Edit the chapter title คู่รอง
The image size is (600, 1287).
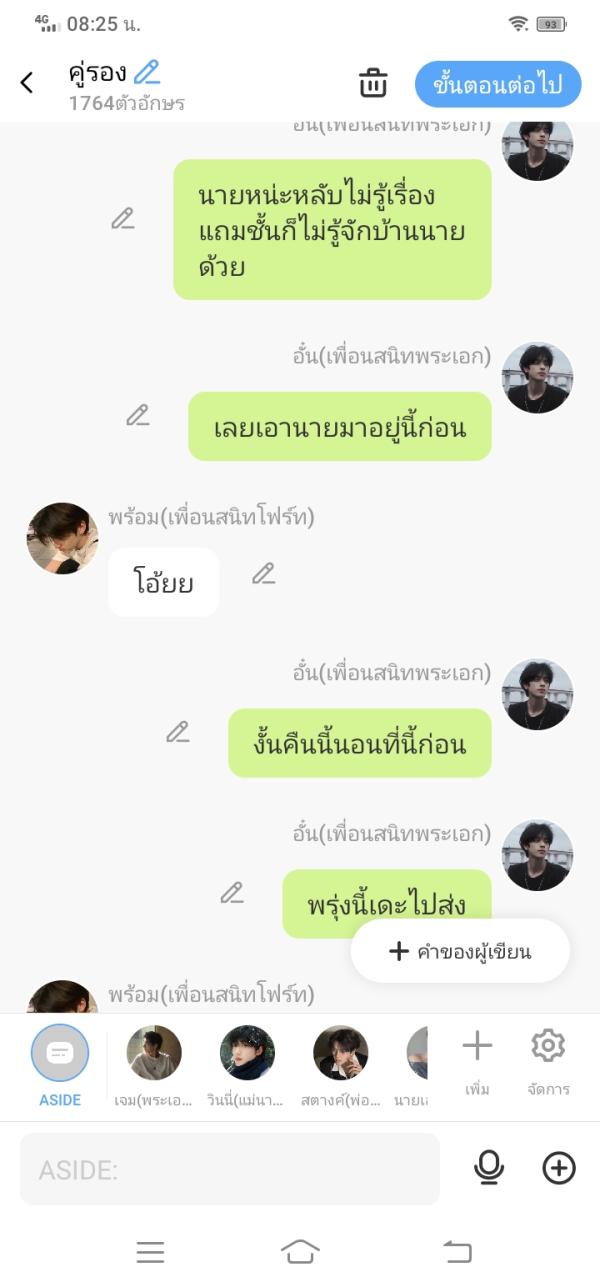pos(147,72)
